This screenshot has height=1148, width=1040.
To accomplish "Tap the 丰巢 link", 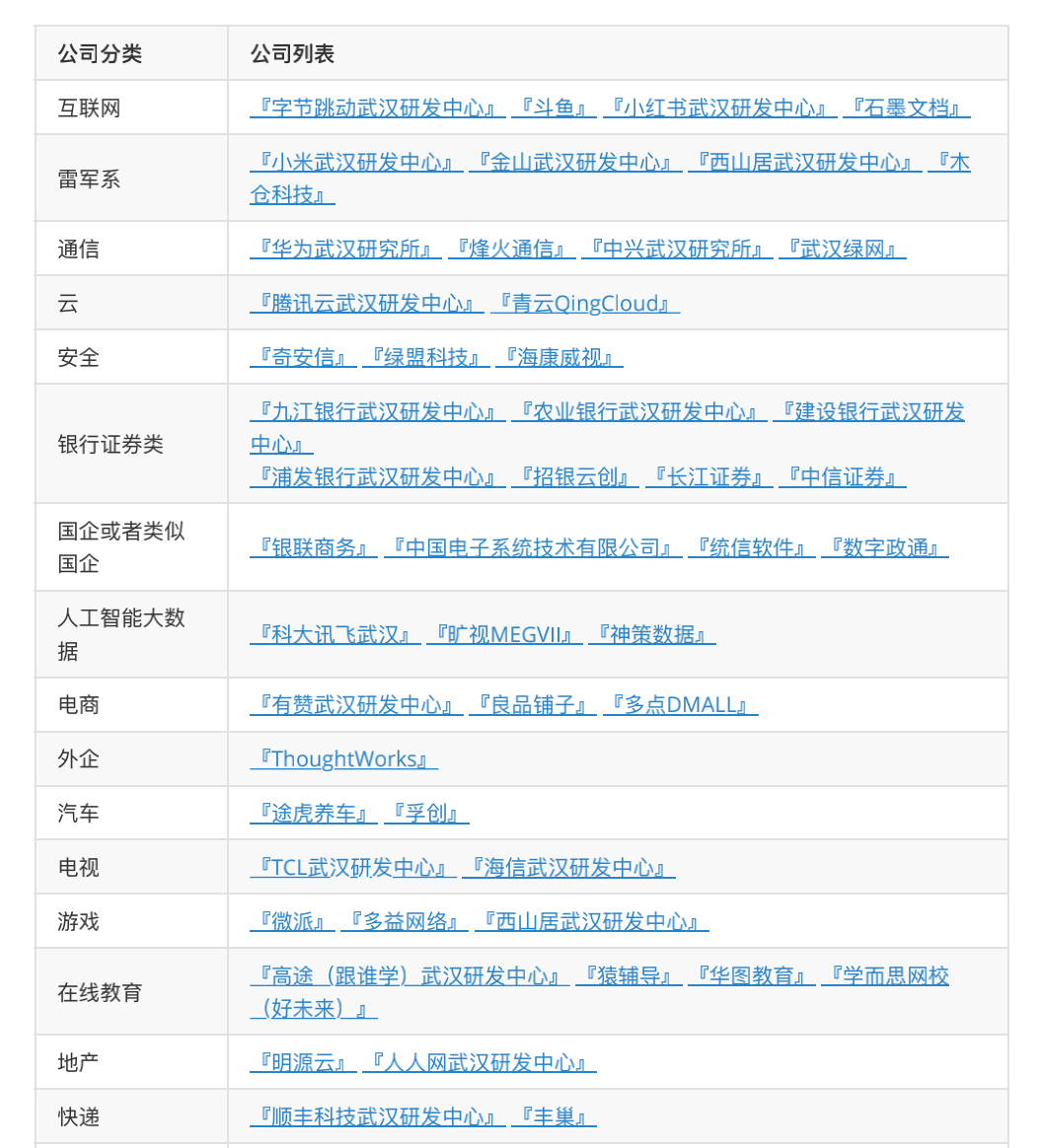I will (x=554, y=1116).
